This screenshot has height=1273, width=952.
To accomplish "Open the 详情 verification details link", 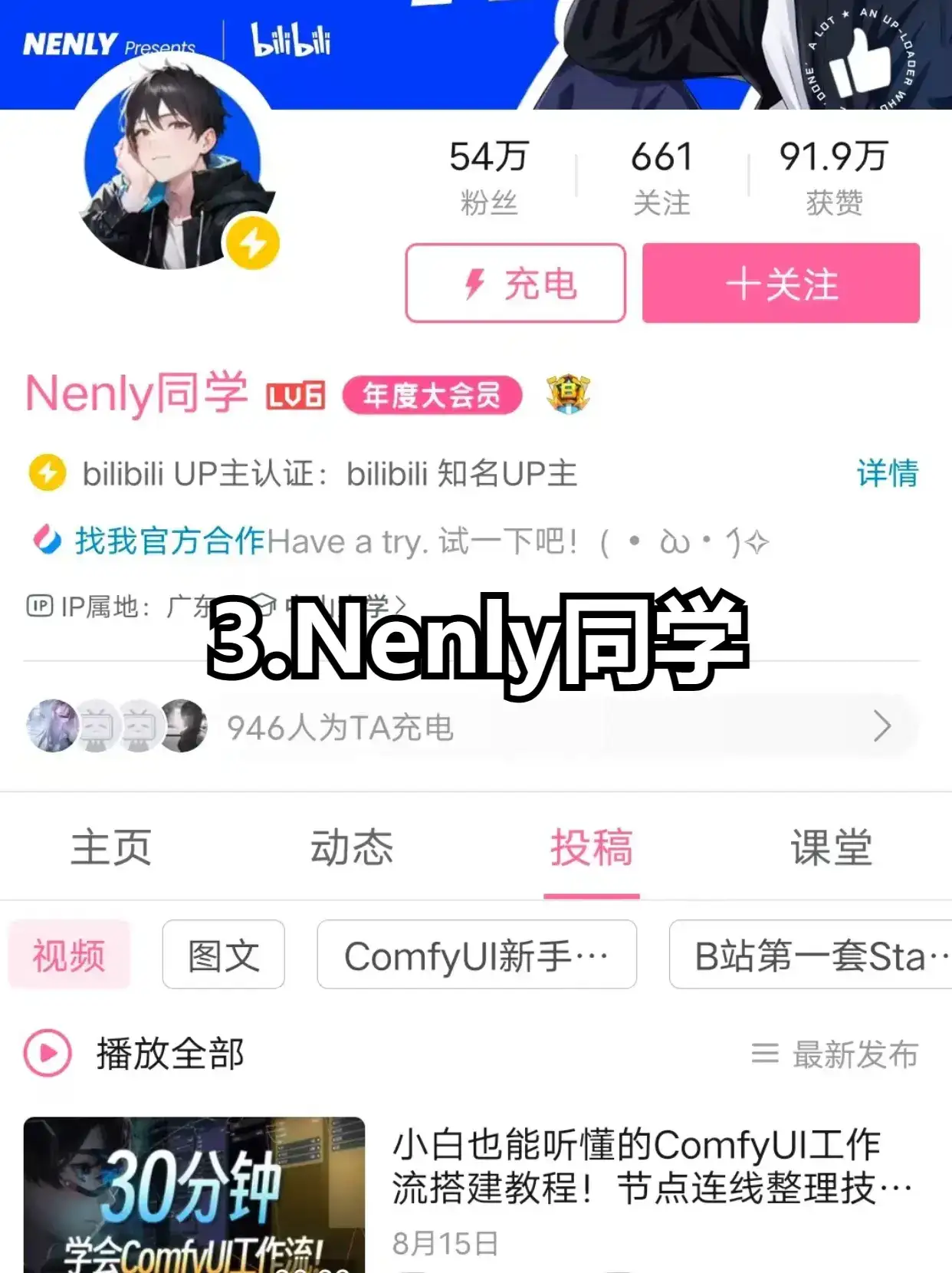I will point(887,474).
